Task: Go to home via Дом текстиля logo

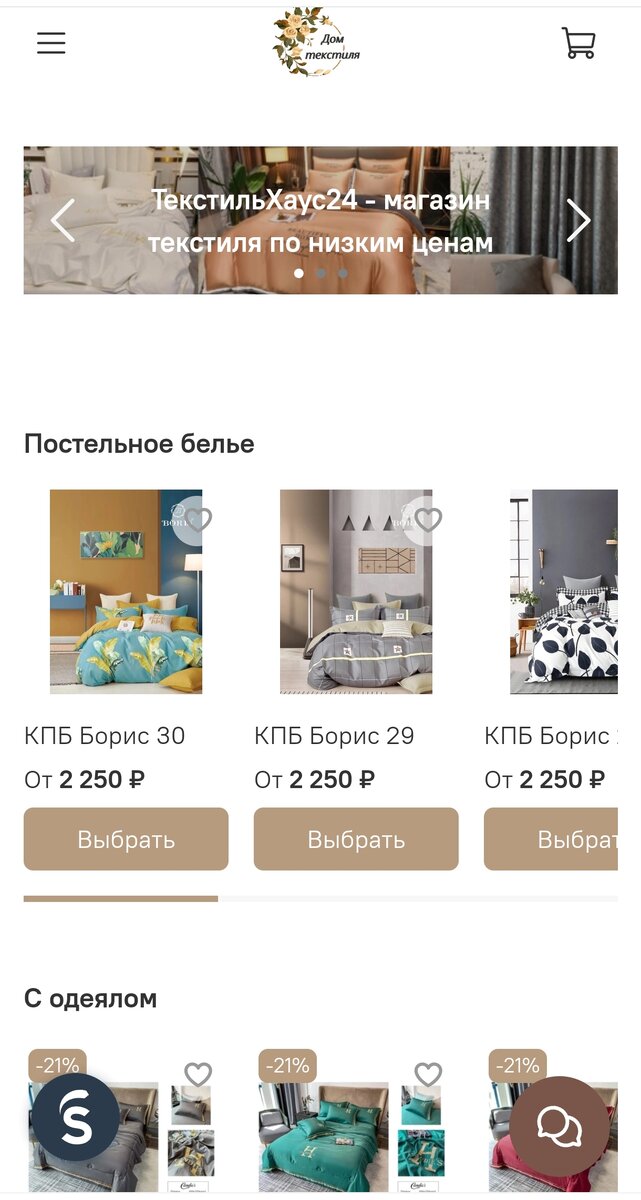Action: 316,42
